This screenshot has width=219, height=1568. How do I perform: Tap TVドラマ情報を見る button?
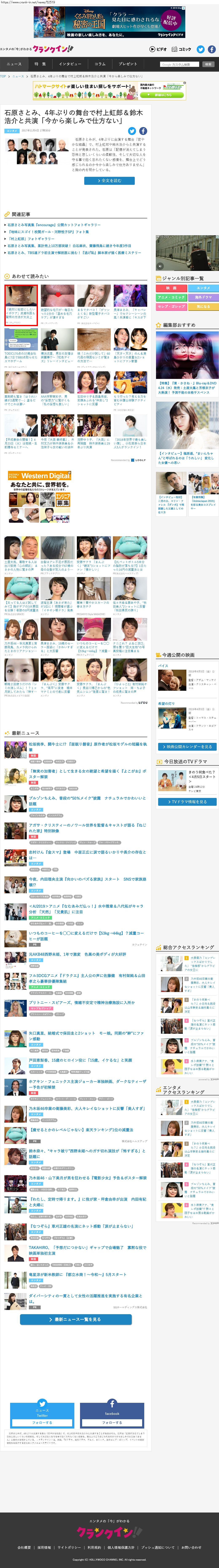(187, 802)
